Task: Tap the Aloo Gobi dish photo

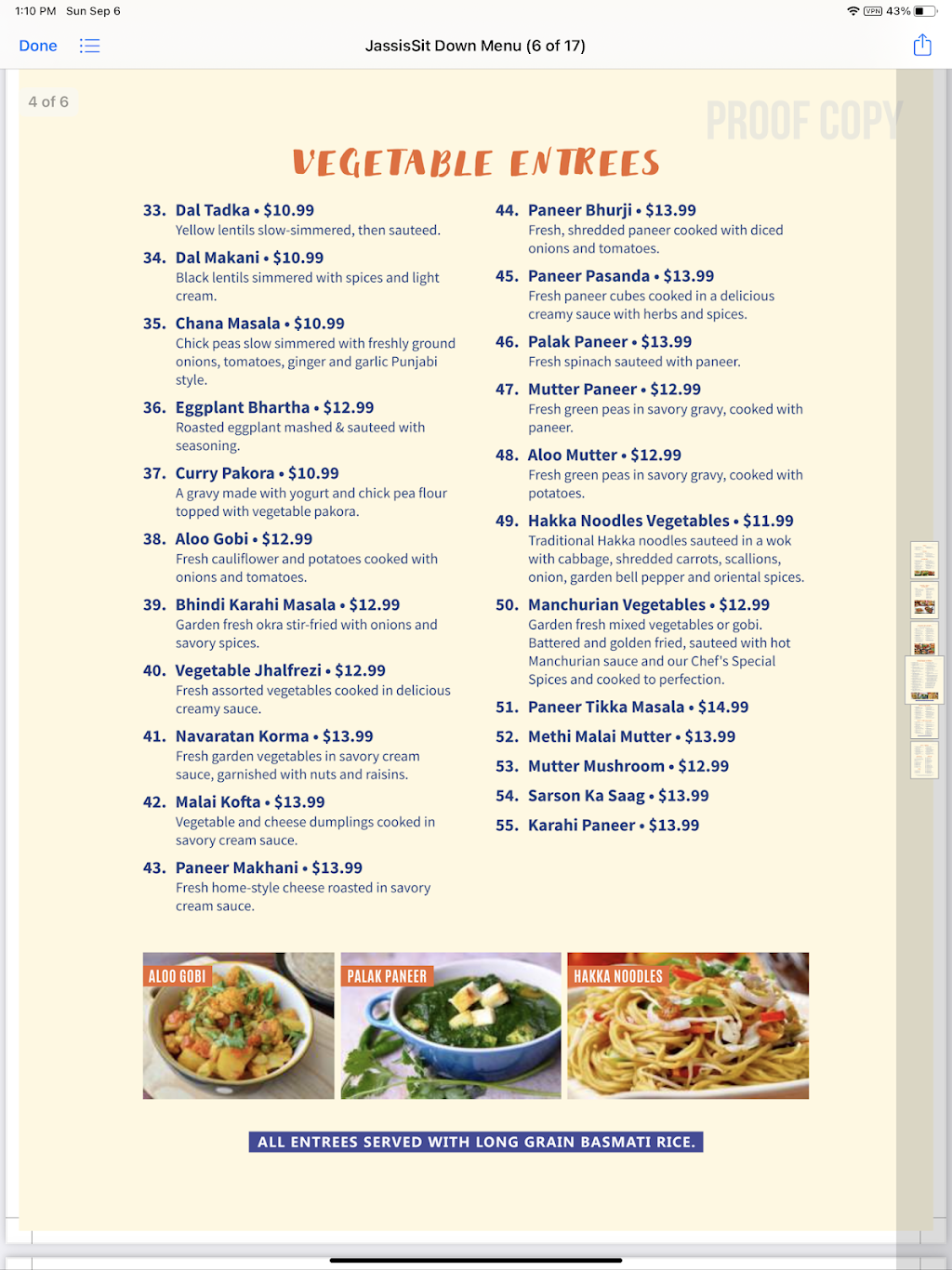Action: click(x=238, y=1025)
